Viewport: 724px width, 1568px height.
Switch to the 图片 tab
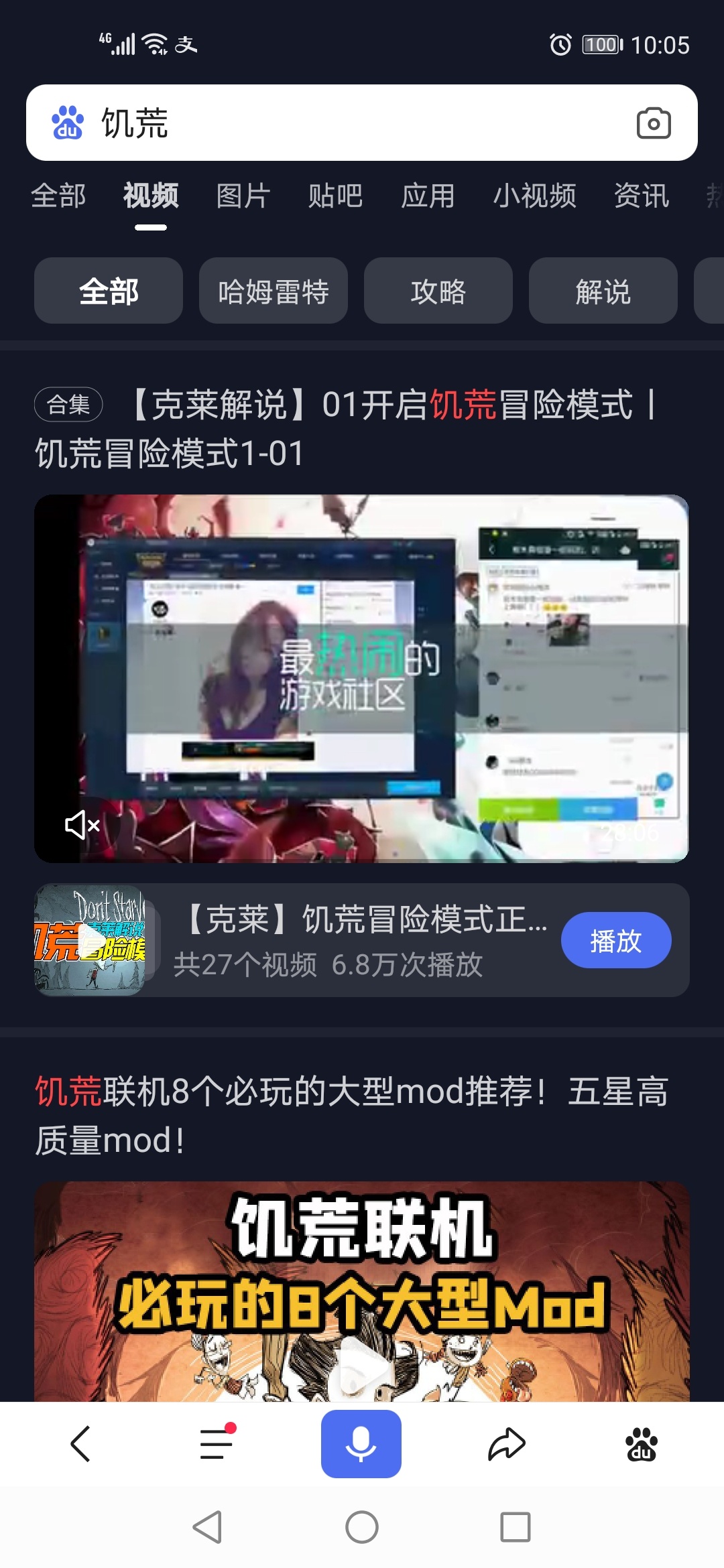click(243, 196)
